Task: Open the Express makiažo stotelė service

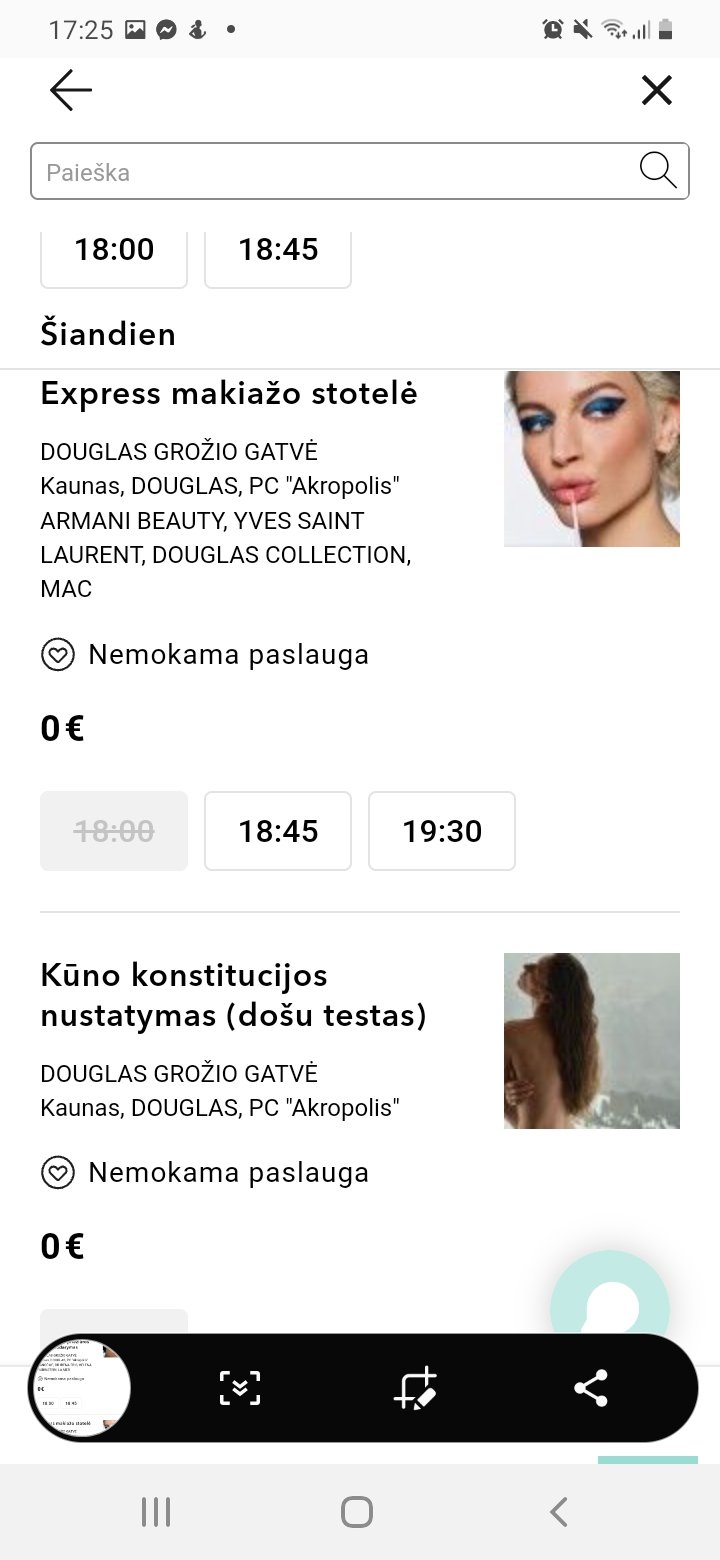Action: point(229,394)
